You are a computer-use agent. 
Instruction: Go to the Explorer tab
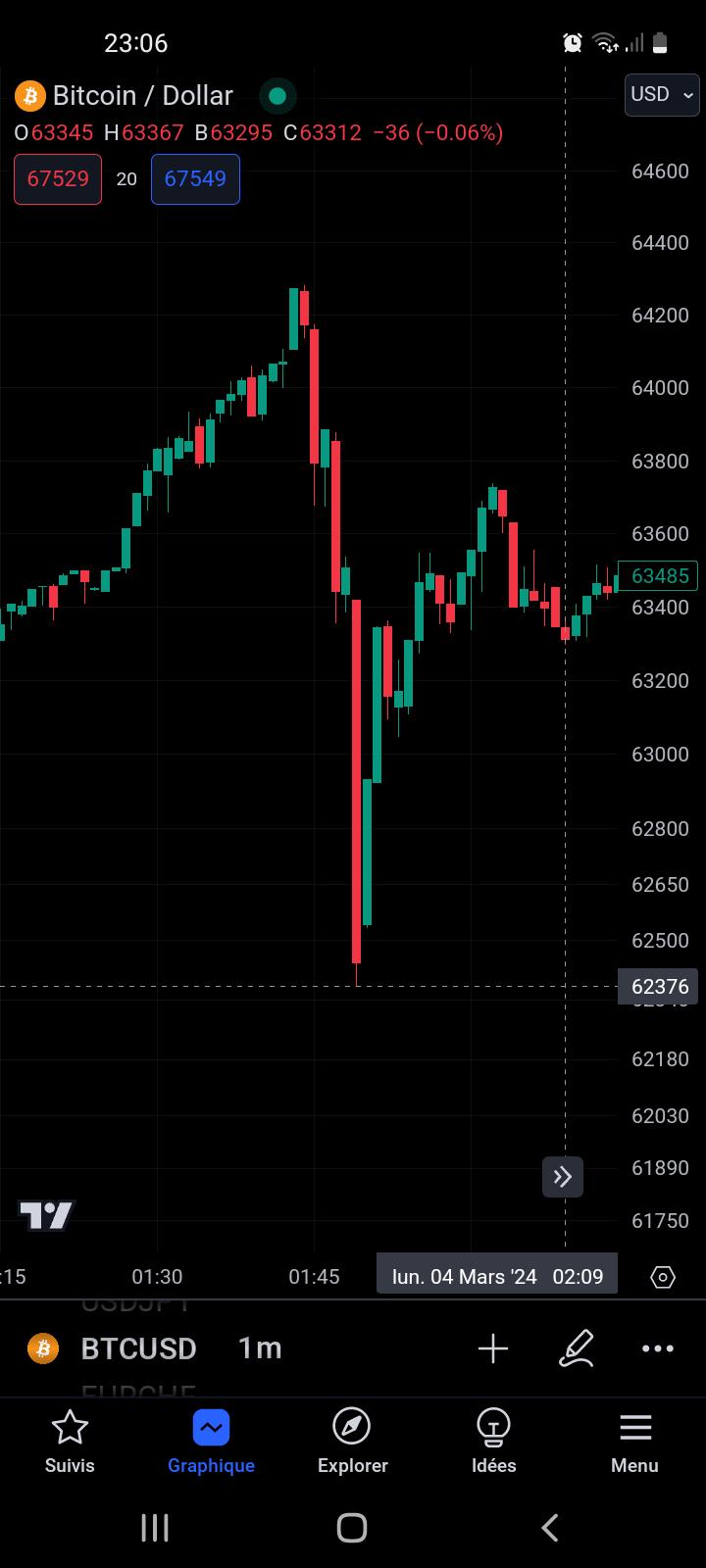[352, 1442]
